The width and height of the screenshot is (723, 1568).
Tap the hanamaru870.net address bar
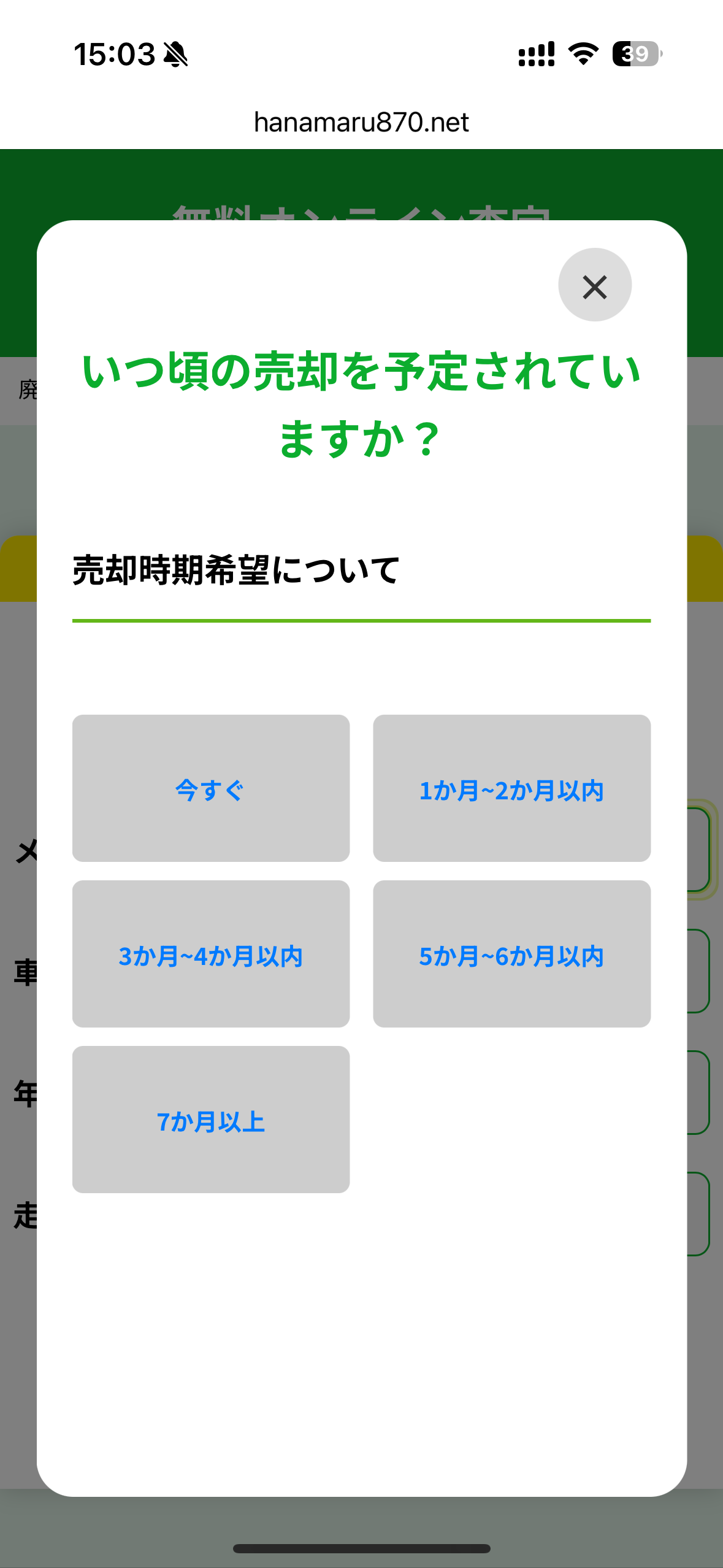361,122
